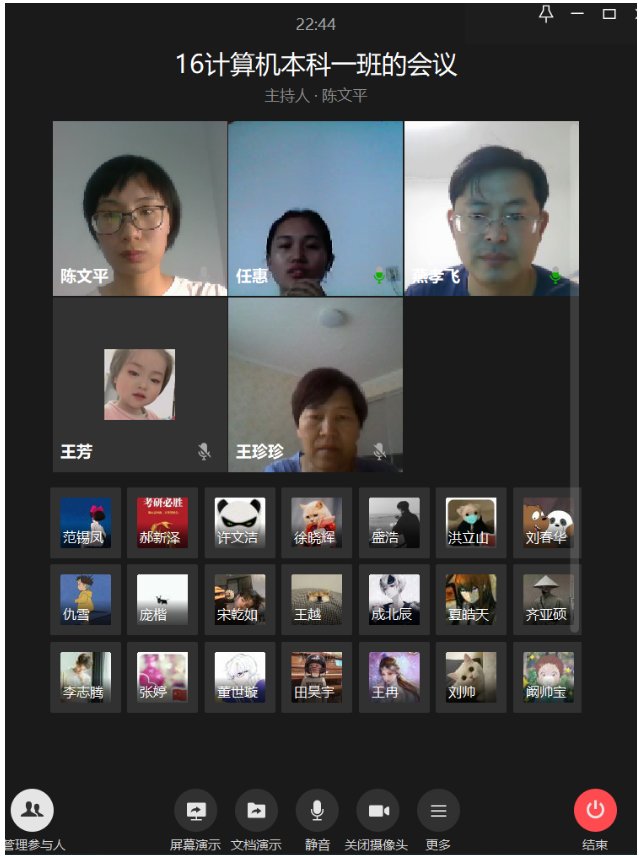This screenshot has height=856, width=639.
Task: Open the 更多 menu
Action: (438, 811)
